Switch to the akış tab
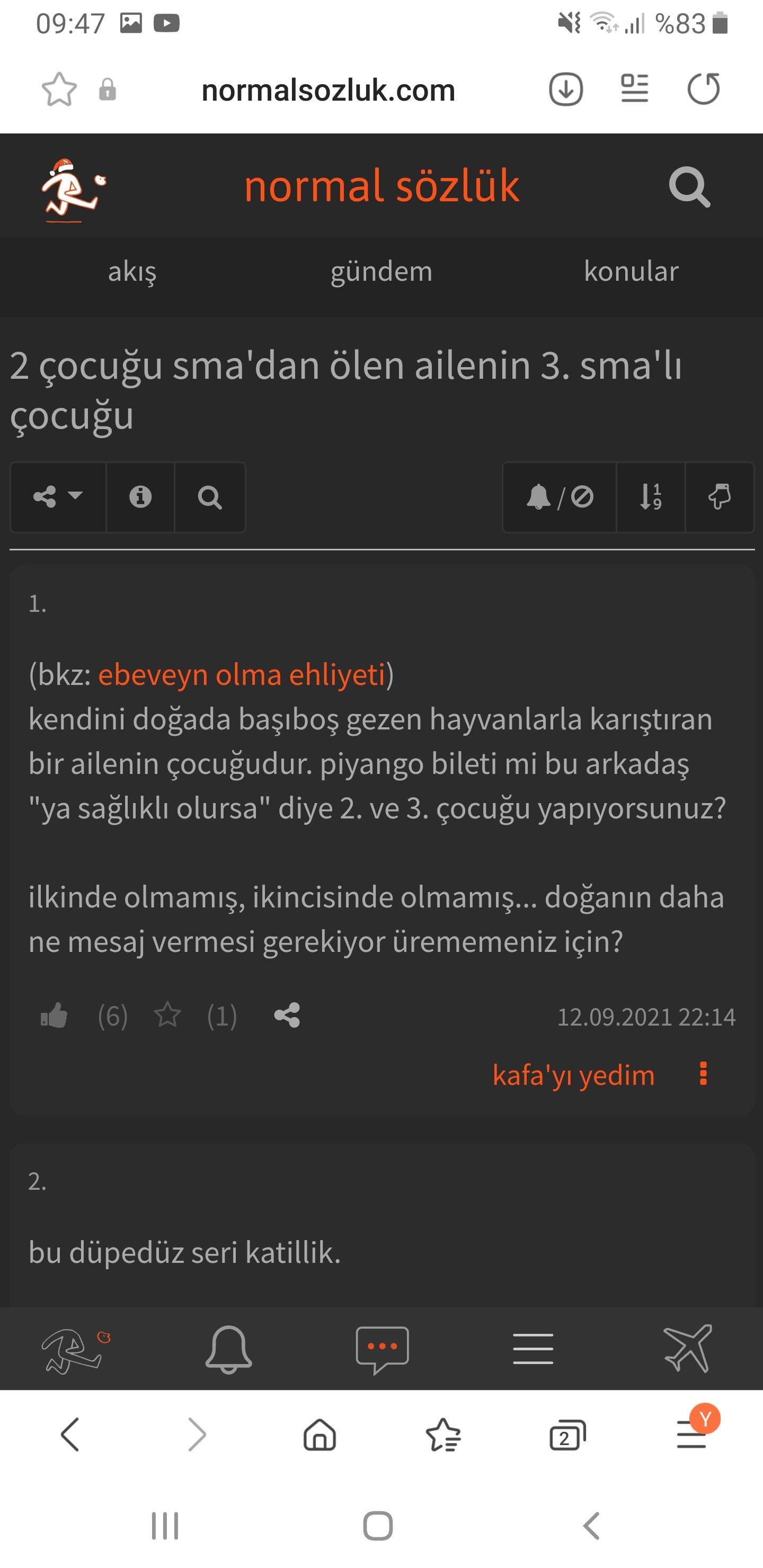This screenshot has height=1568, width=763. [132, 271]
